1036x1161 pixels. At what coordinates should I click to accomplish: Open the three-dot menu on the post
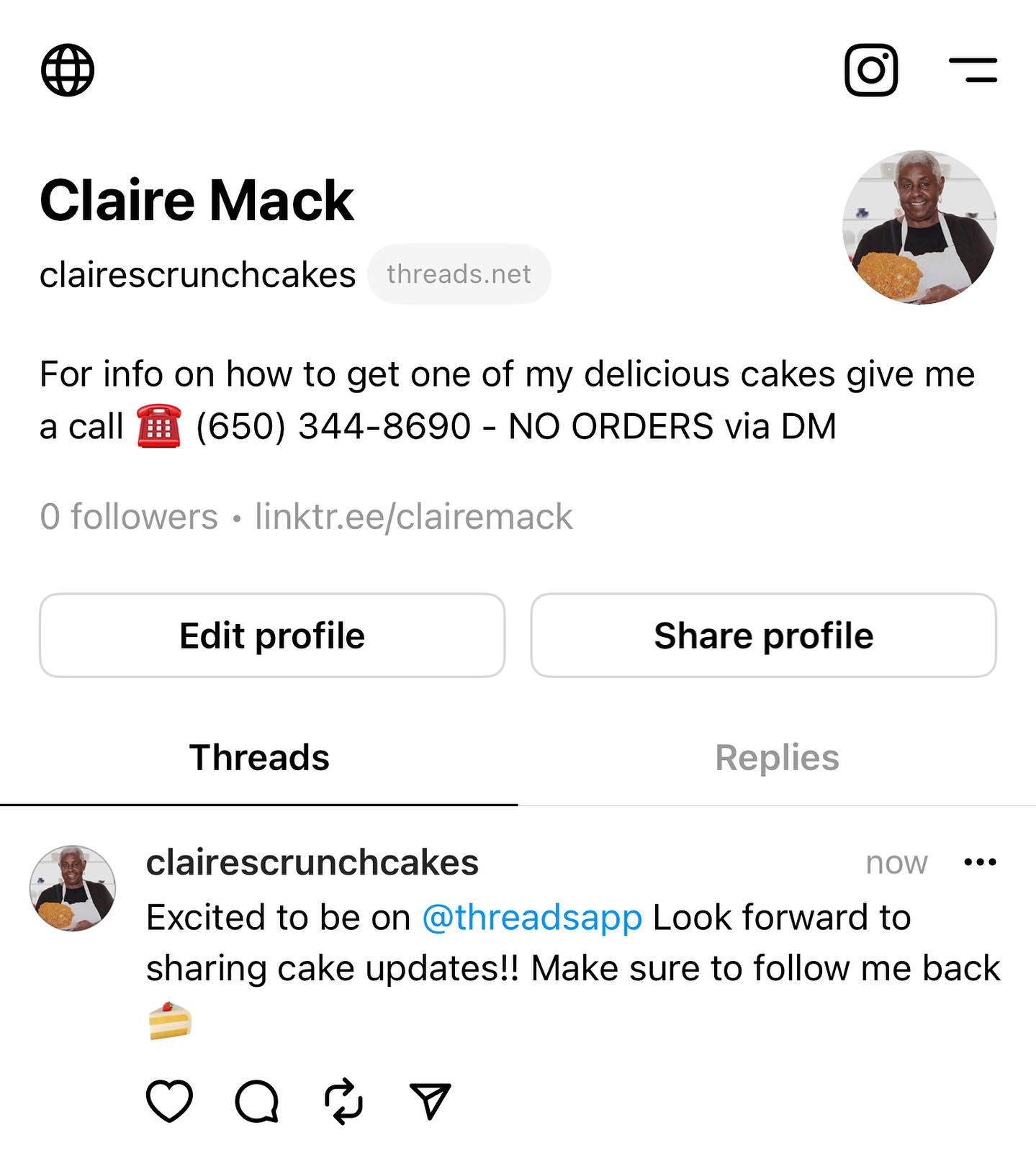[x=980, y=862]
